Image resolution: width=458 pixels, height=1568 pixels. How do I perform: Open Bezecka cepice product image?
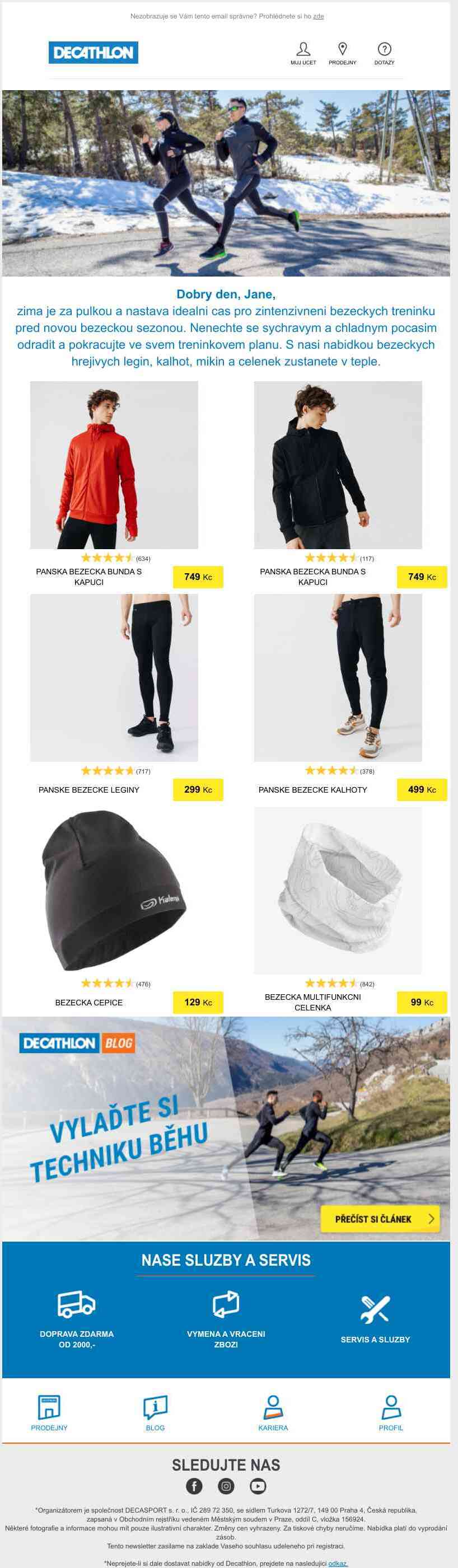point(114,891)
